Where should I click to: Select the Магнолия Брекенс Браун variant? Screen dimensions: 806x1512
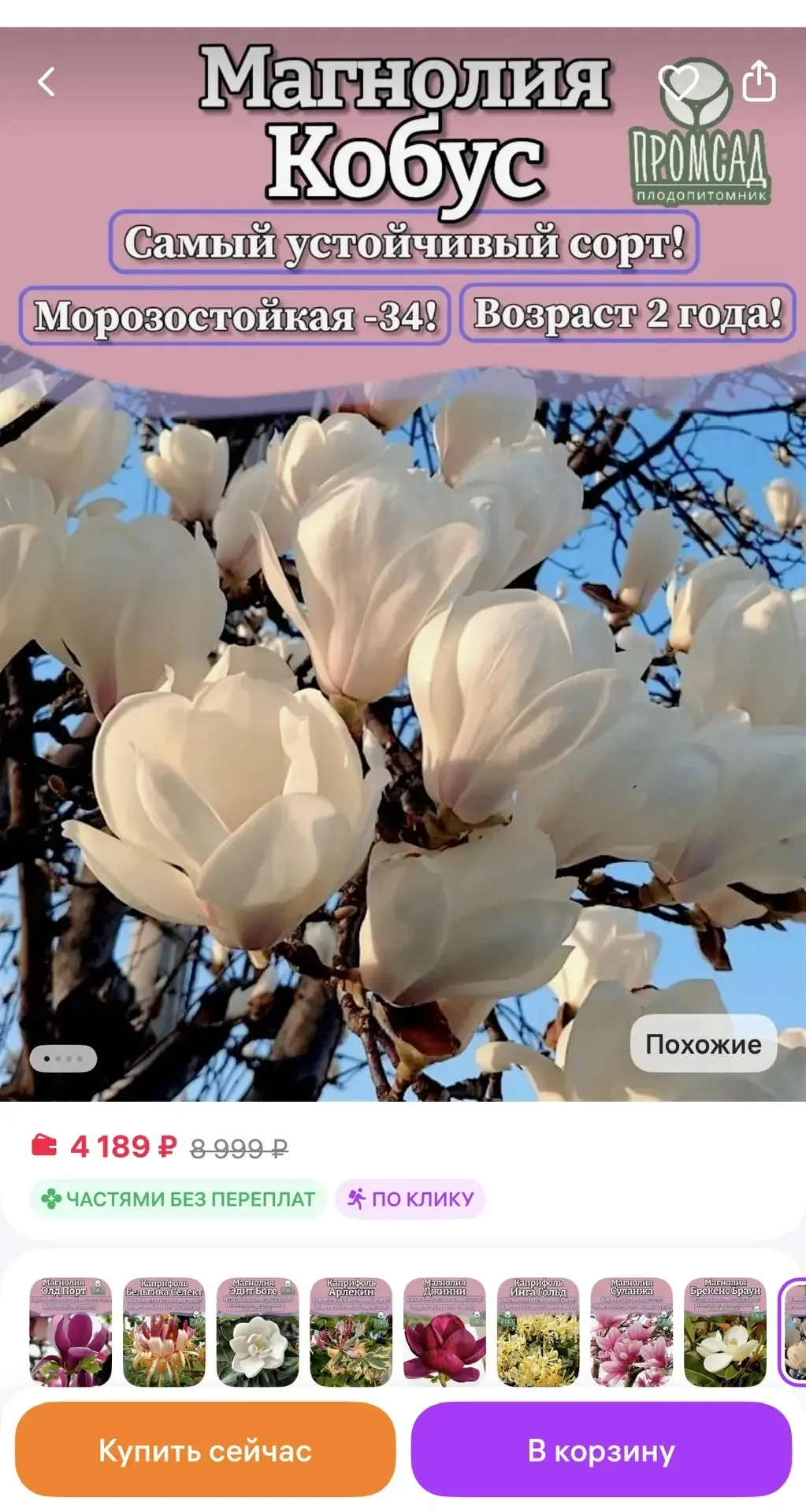[x=725, y=1332]
